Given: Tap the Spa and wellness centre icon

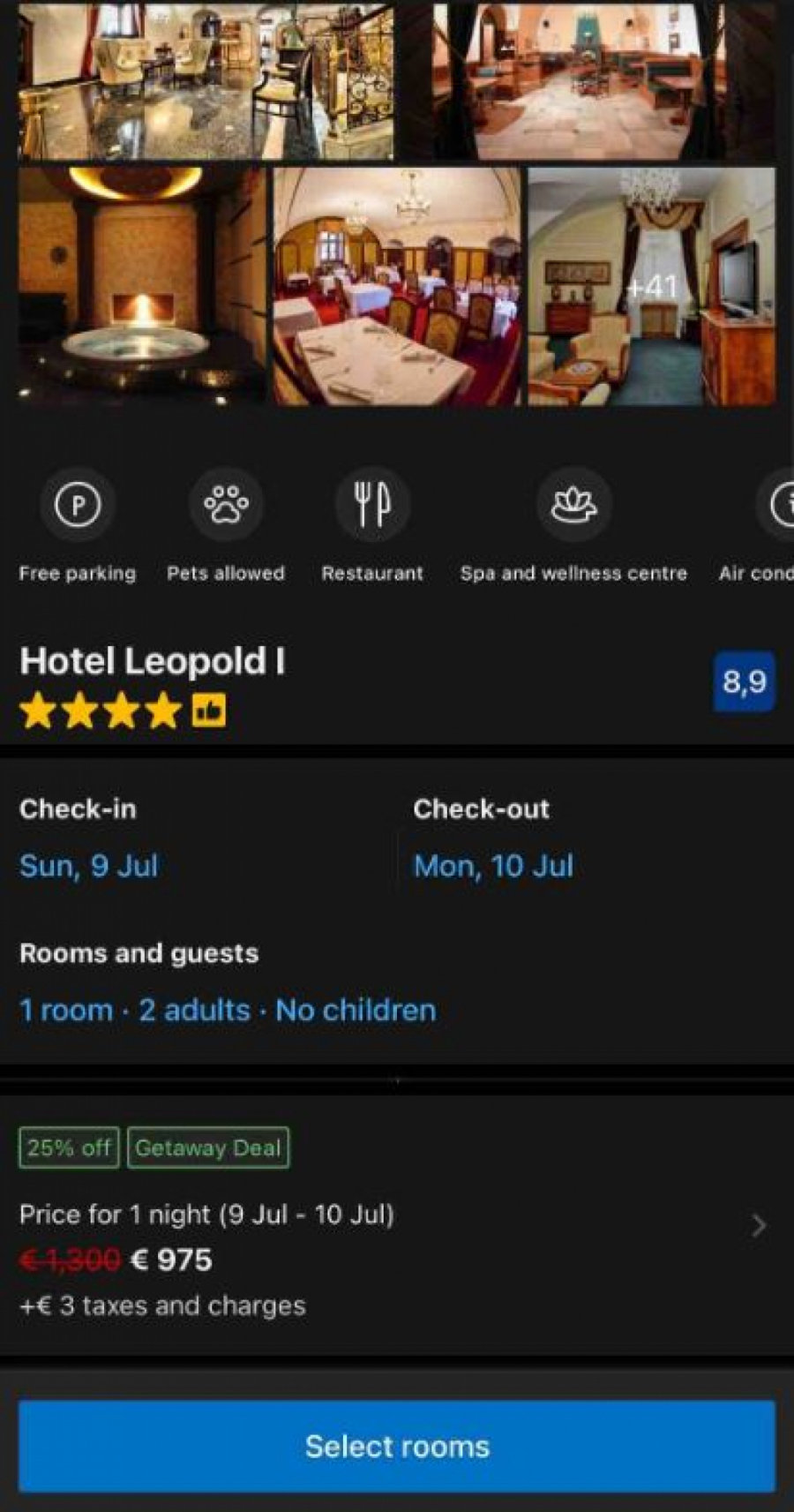Looking at the screenshot, I should pos(573,506).
